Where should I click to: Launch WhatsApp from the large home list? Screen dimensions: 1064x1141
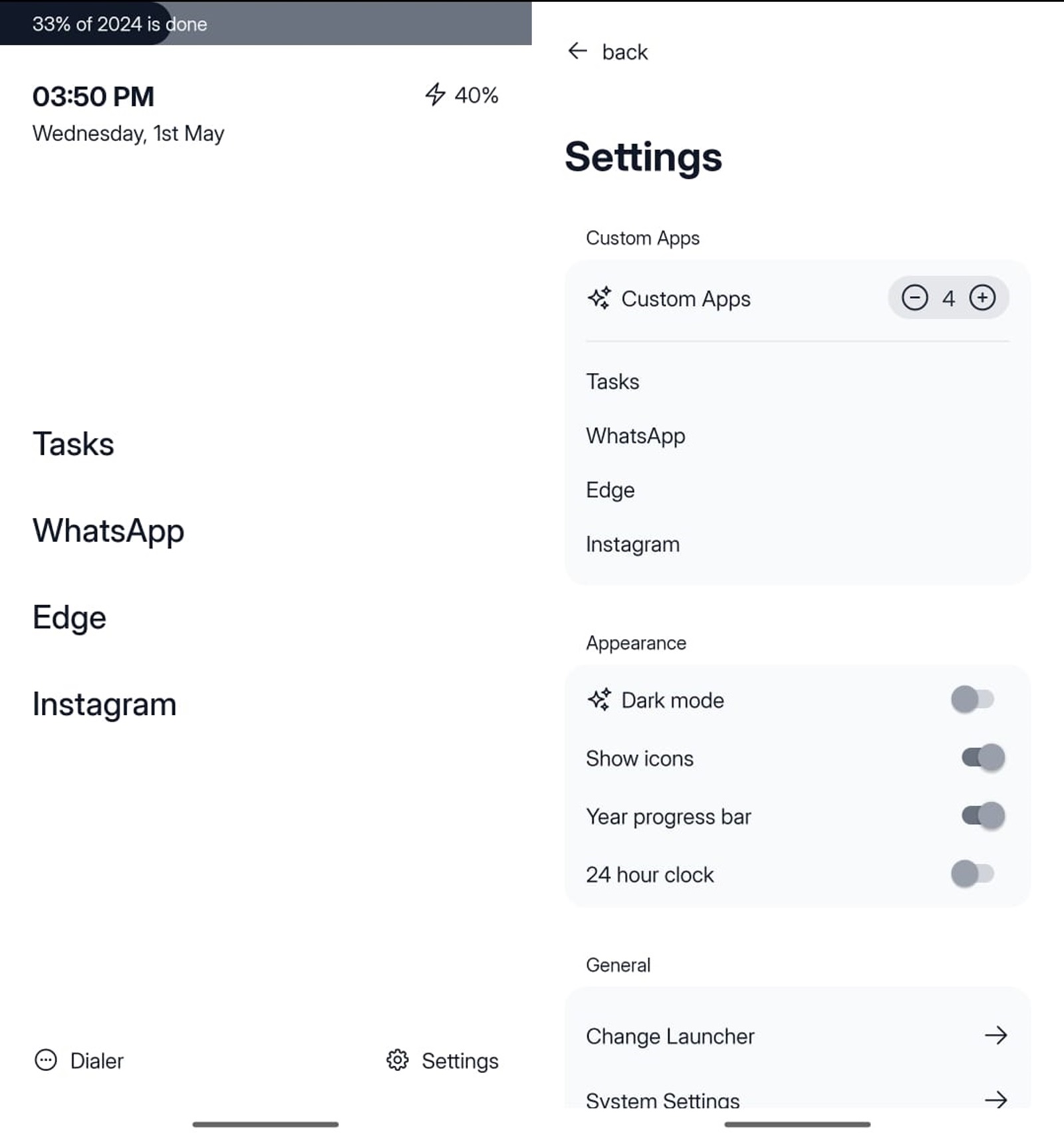click(x=108, y=531)
